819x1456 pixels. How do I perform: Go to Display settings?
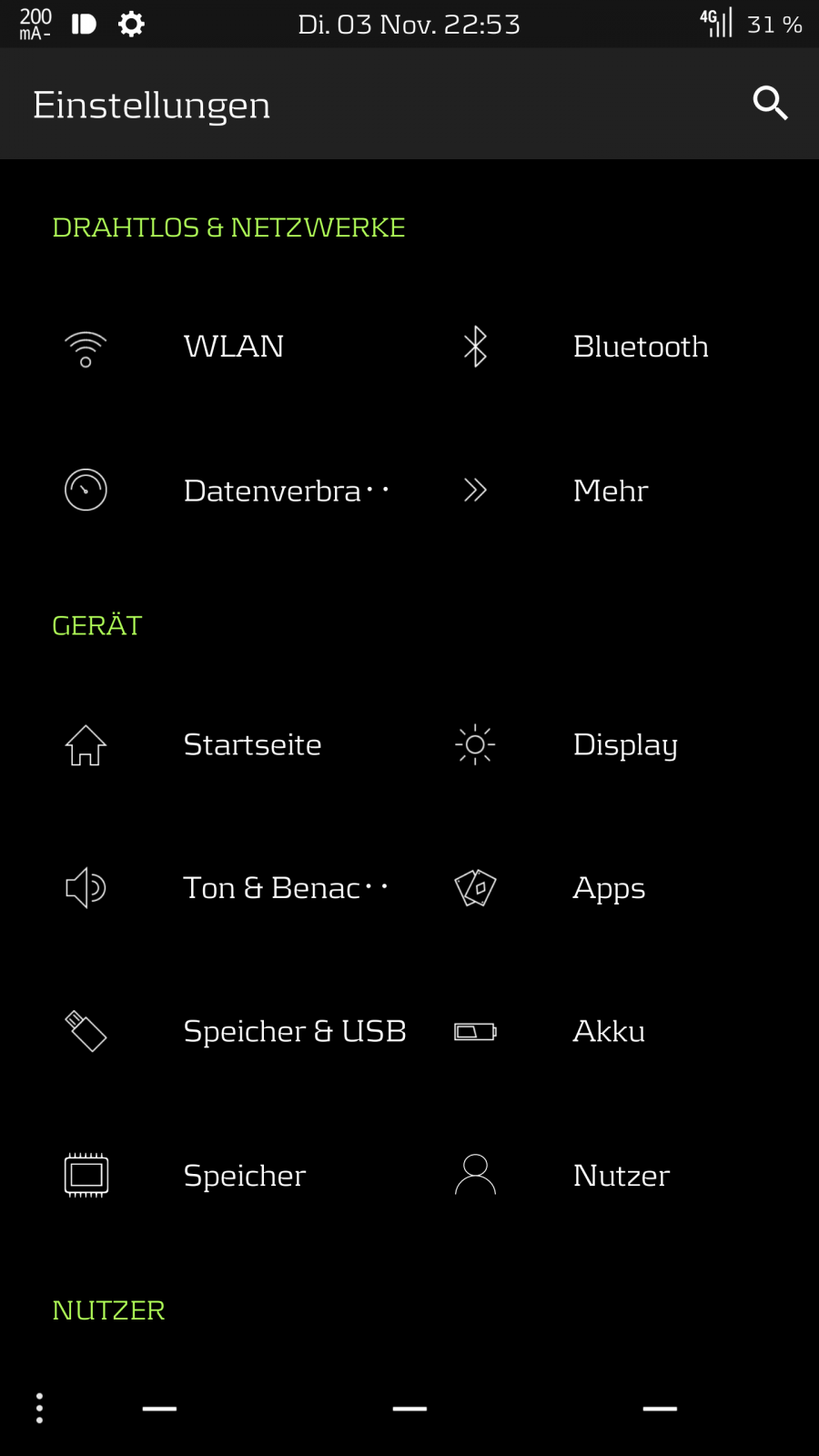(624, 744)
